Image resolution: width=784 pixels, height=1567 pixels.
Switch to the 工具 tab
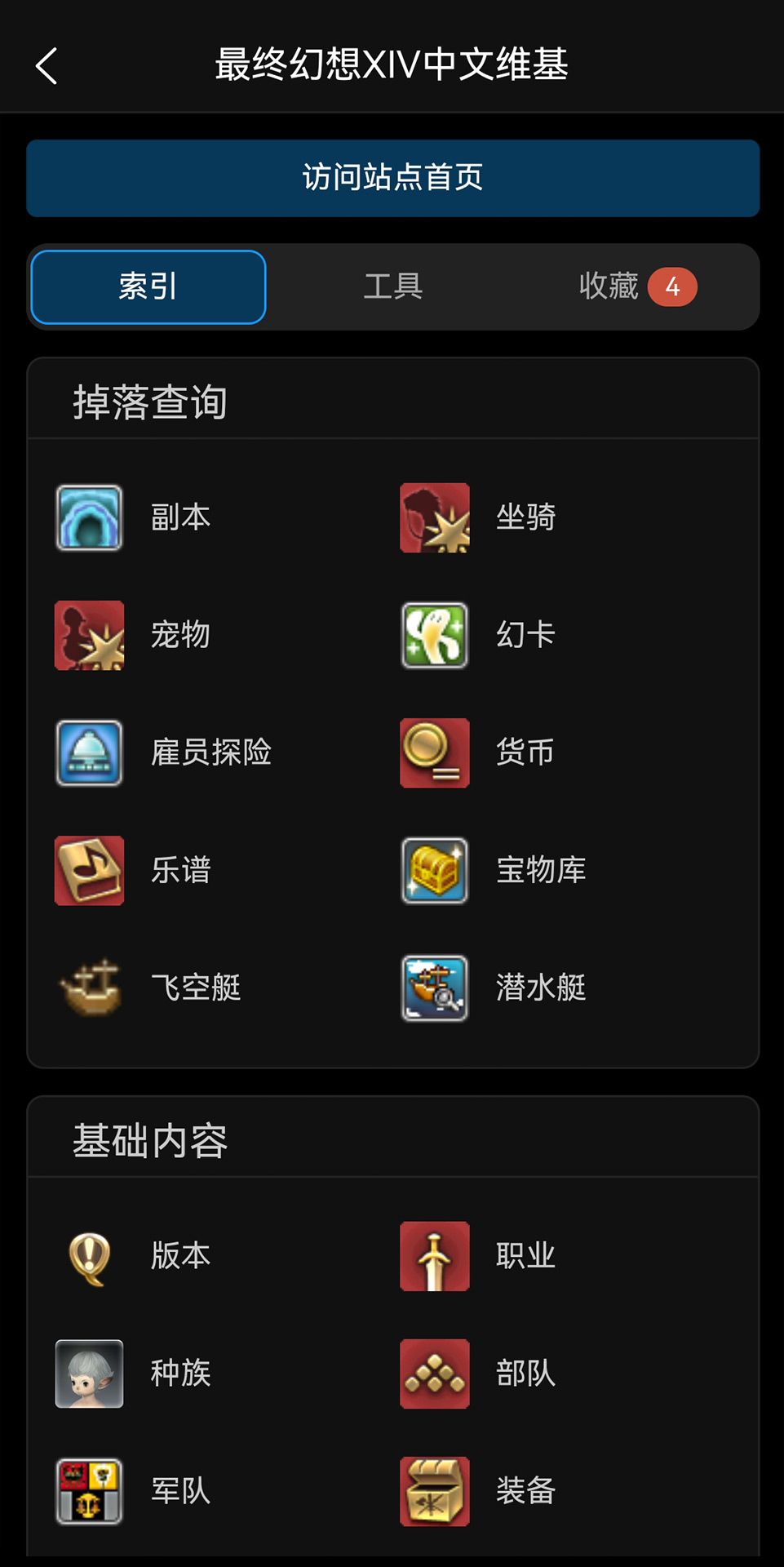[x=392, y=286]
